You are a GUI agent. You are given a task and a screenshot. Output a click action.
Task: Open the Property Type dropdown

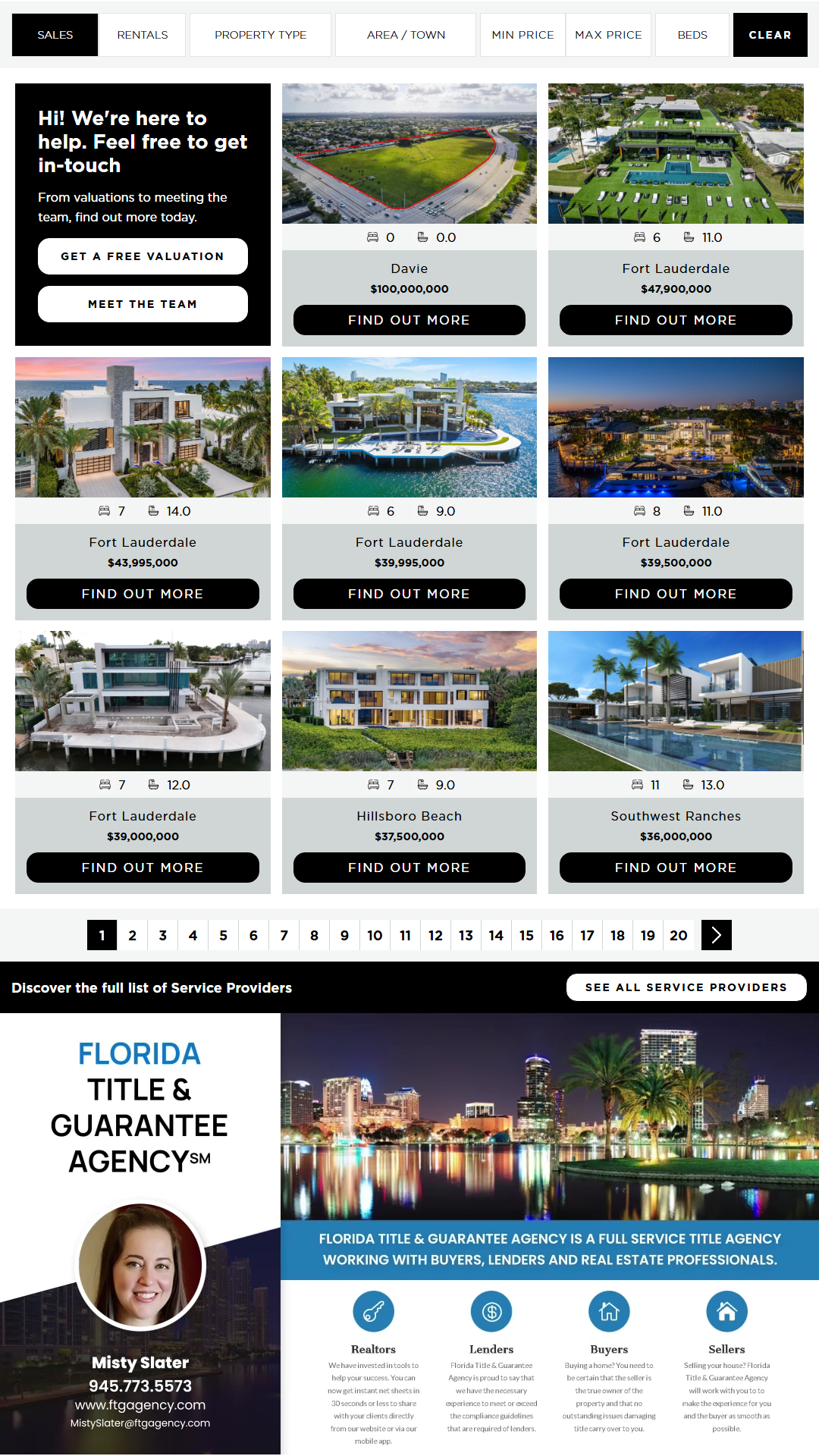[260, 35]
